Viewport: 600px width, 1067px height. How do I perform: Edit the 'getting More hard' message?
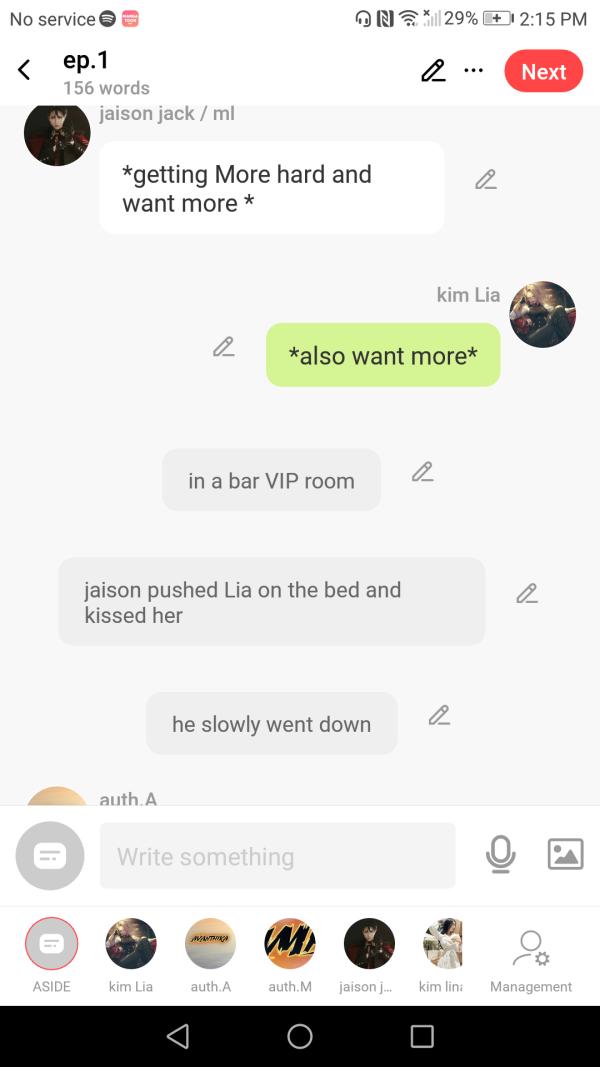point(486,180)
